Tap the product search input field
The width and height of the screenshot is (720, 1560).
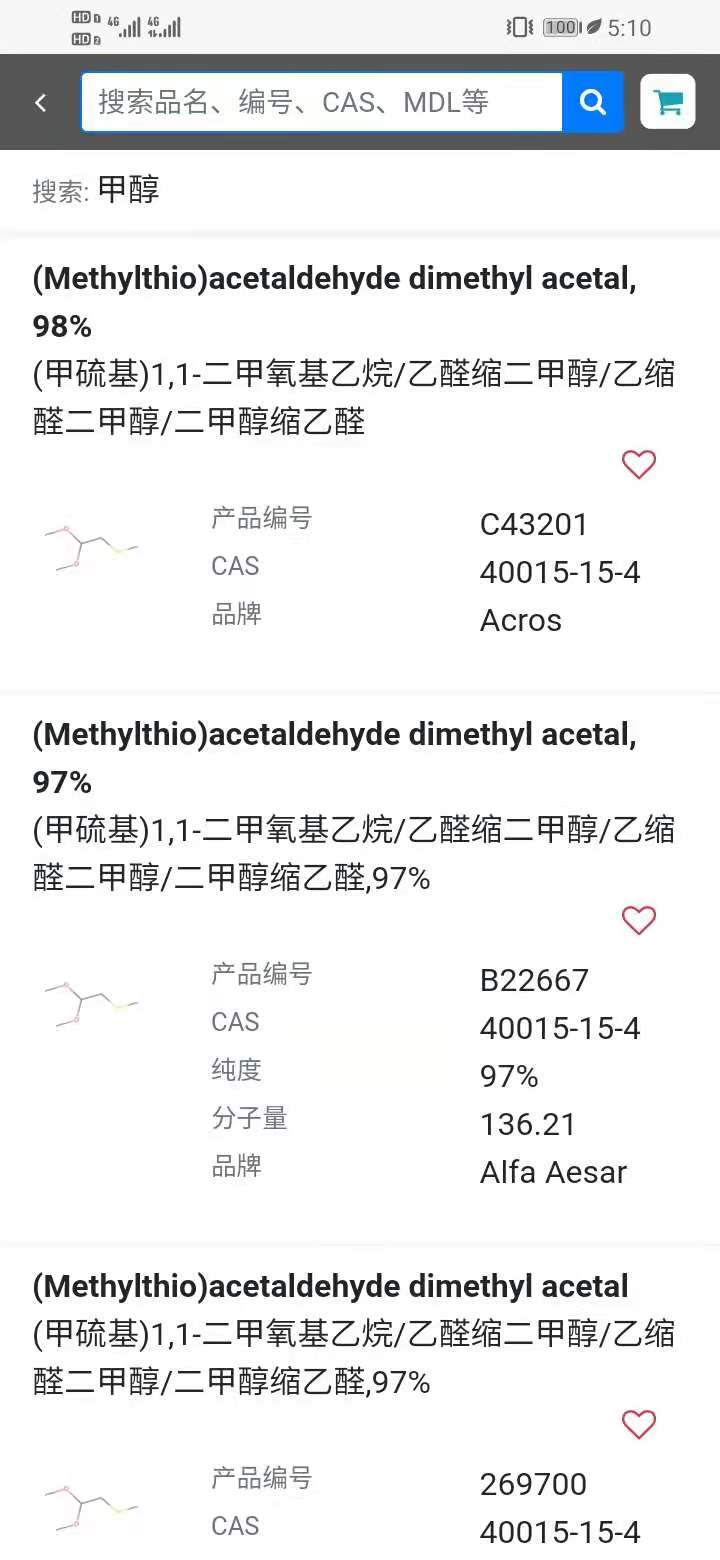pyautogui.click(x=322, y=102)
